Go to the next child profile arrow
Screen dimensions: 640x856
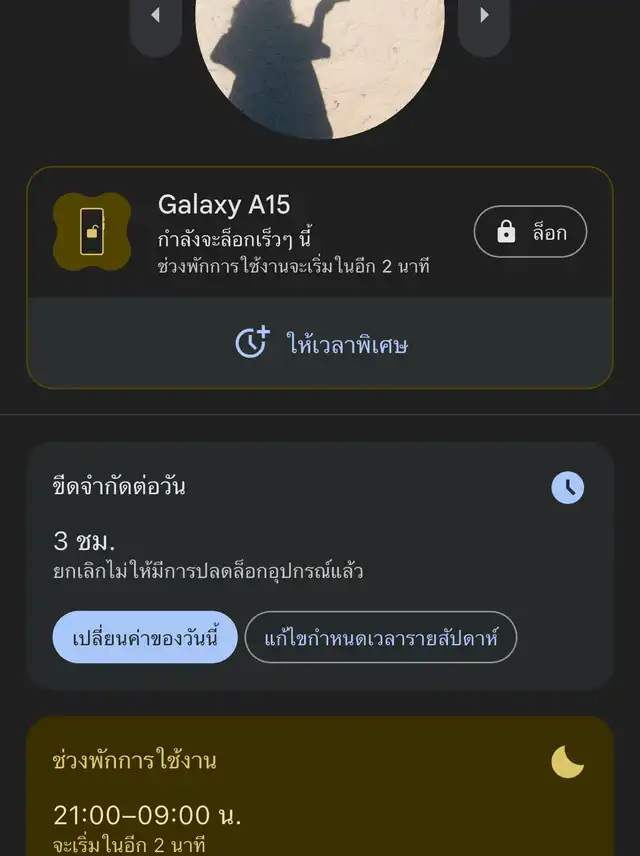point(484,16)
